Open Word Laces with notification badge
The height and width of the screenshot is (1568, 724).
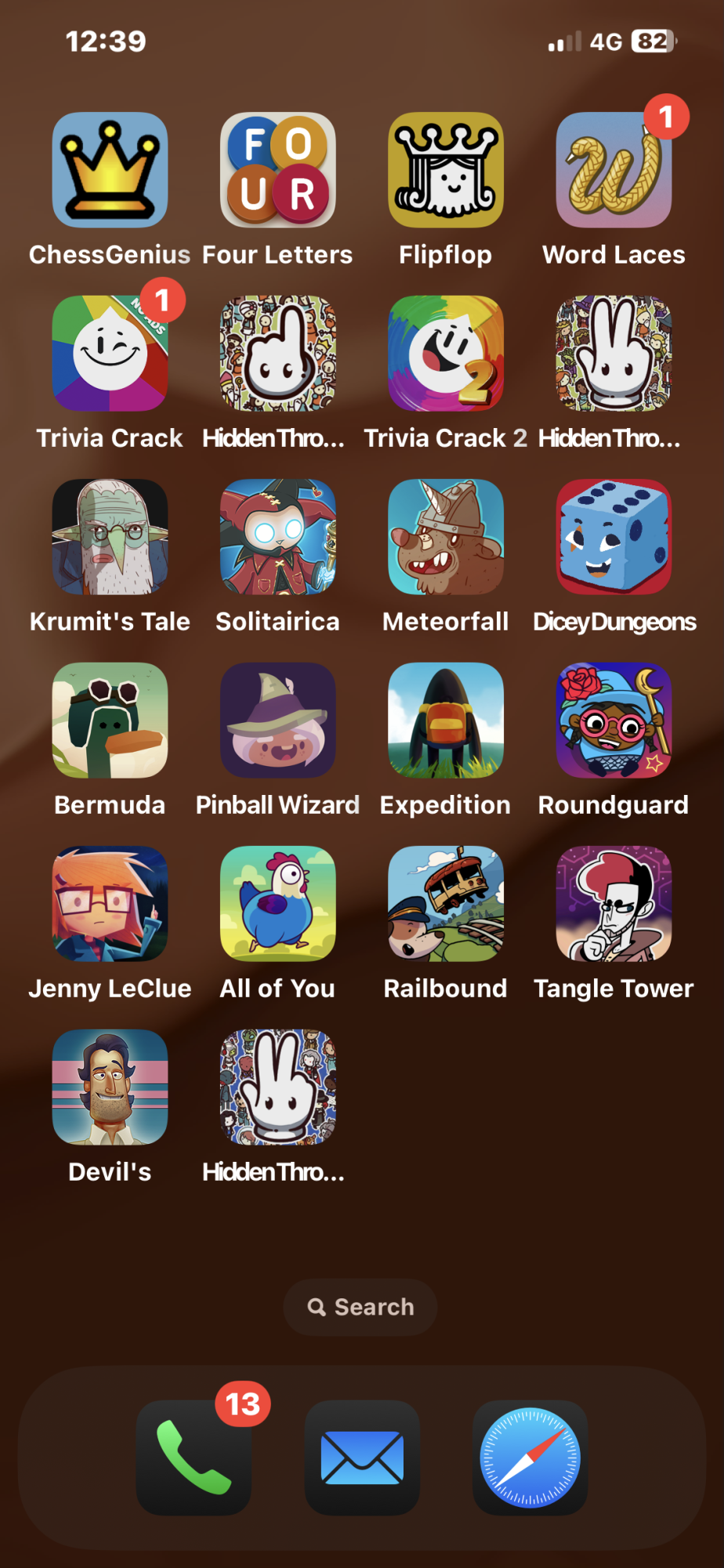click(x=614, y=170)
